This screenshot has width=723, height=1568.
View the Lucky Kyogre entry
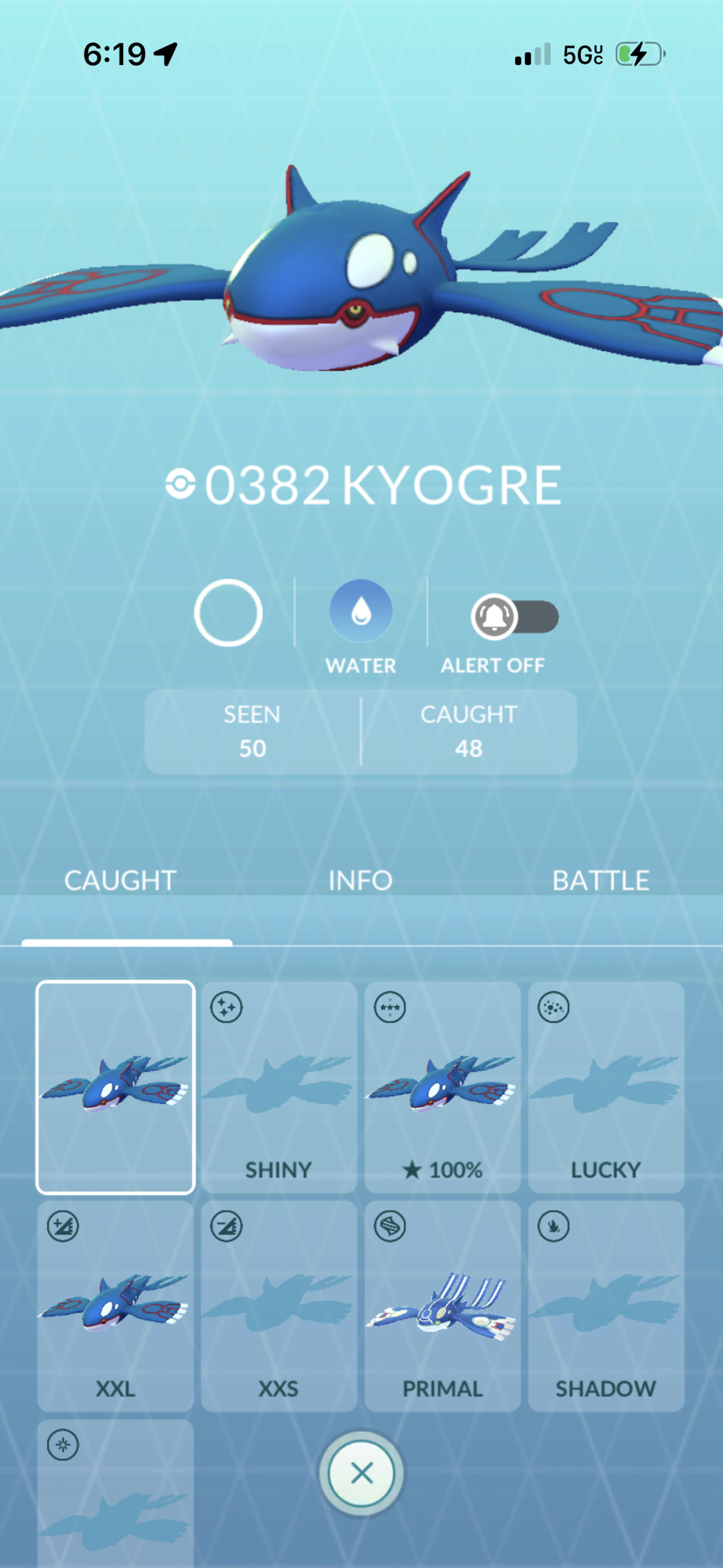(x=605, y=1087)
